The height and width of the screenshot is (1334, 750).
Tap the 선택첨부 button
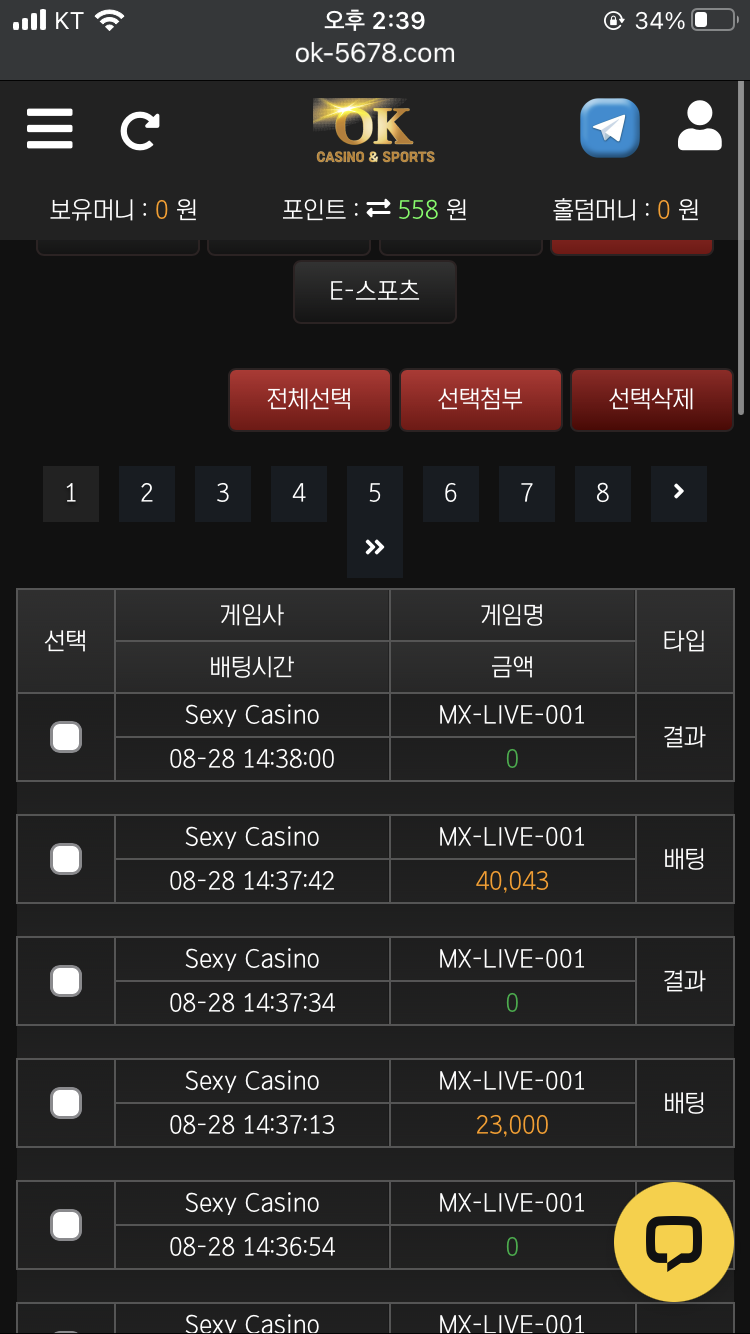pyautogui.click(x=481, y=399)
